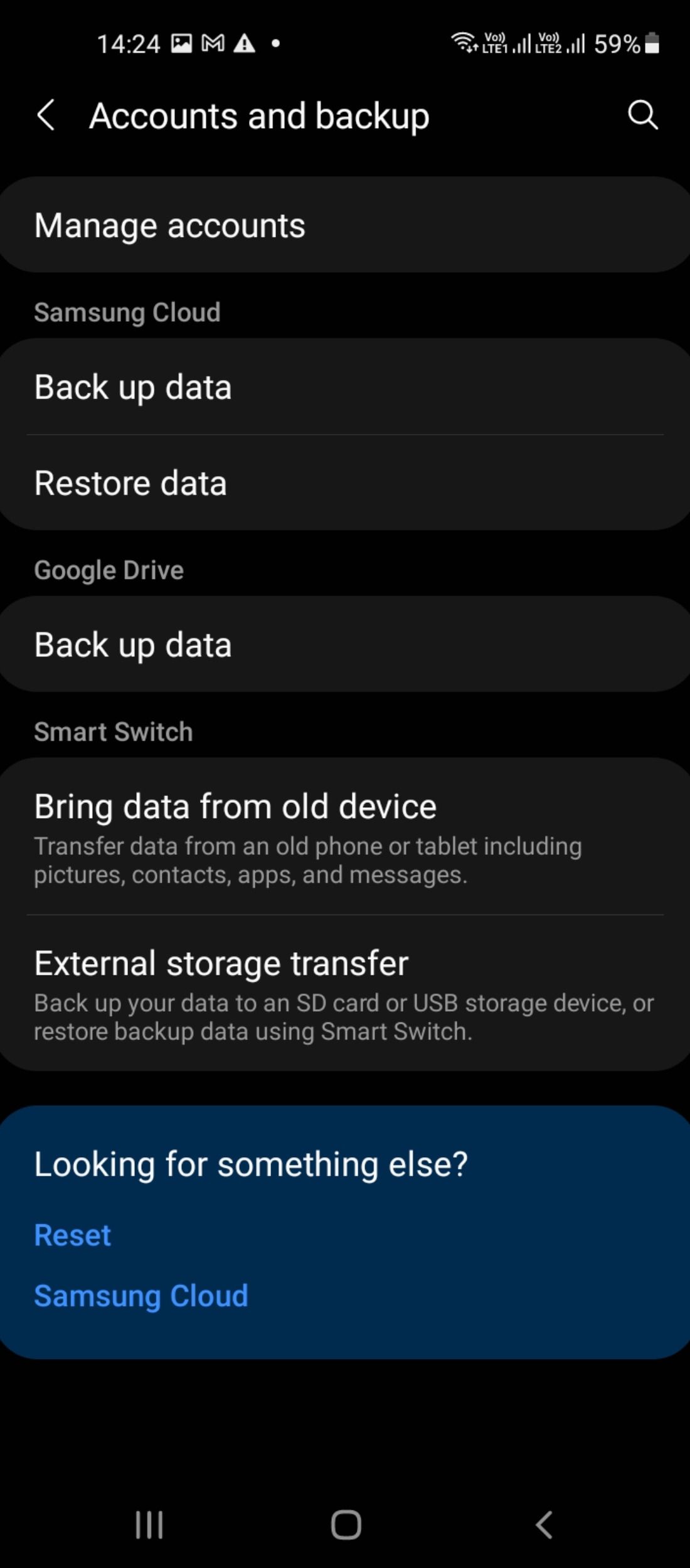690x1568 pixels.
Task: Open the settings search icon
Action: coord(643,115)
